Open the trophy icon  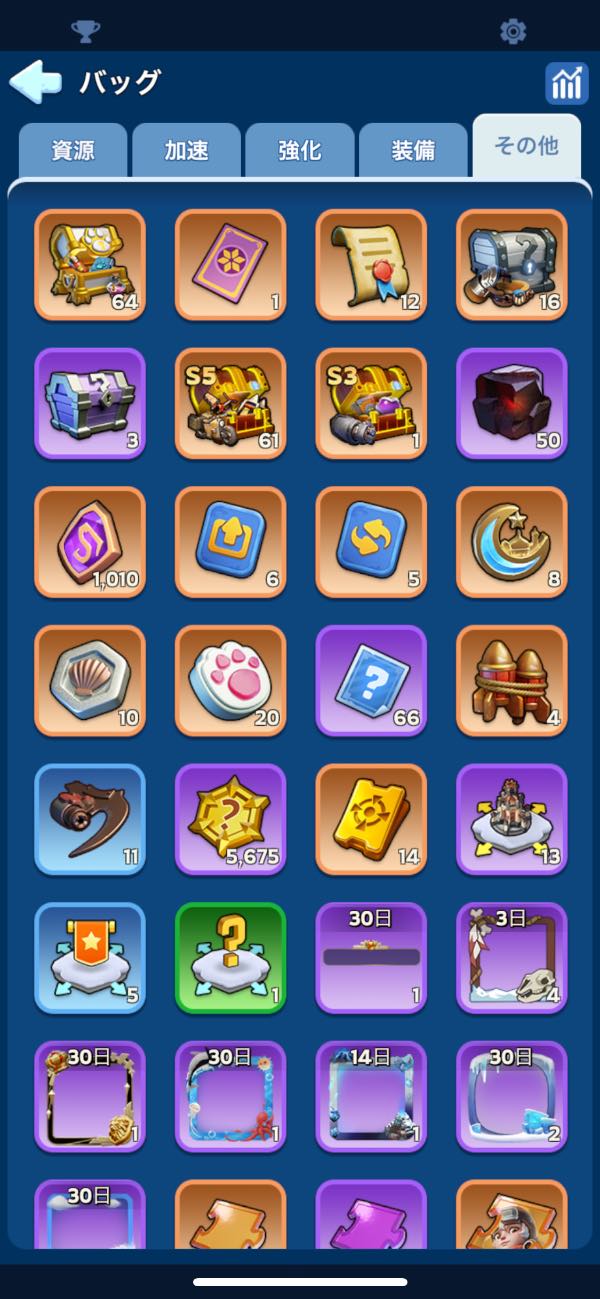[86, 31]
